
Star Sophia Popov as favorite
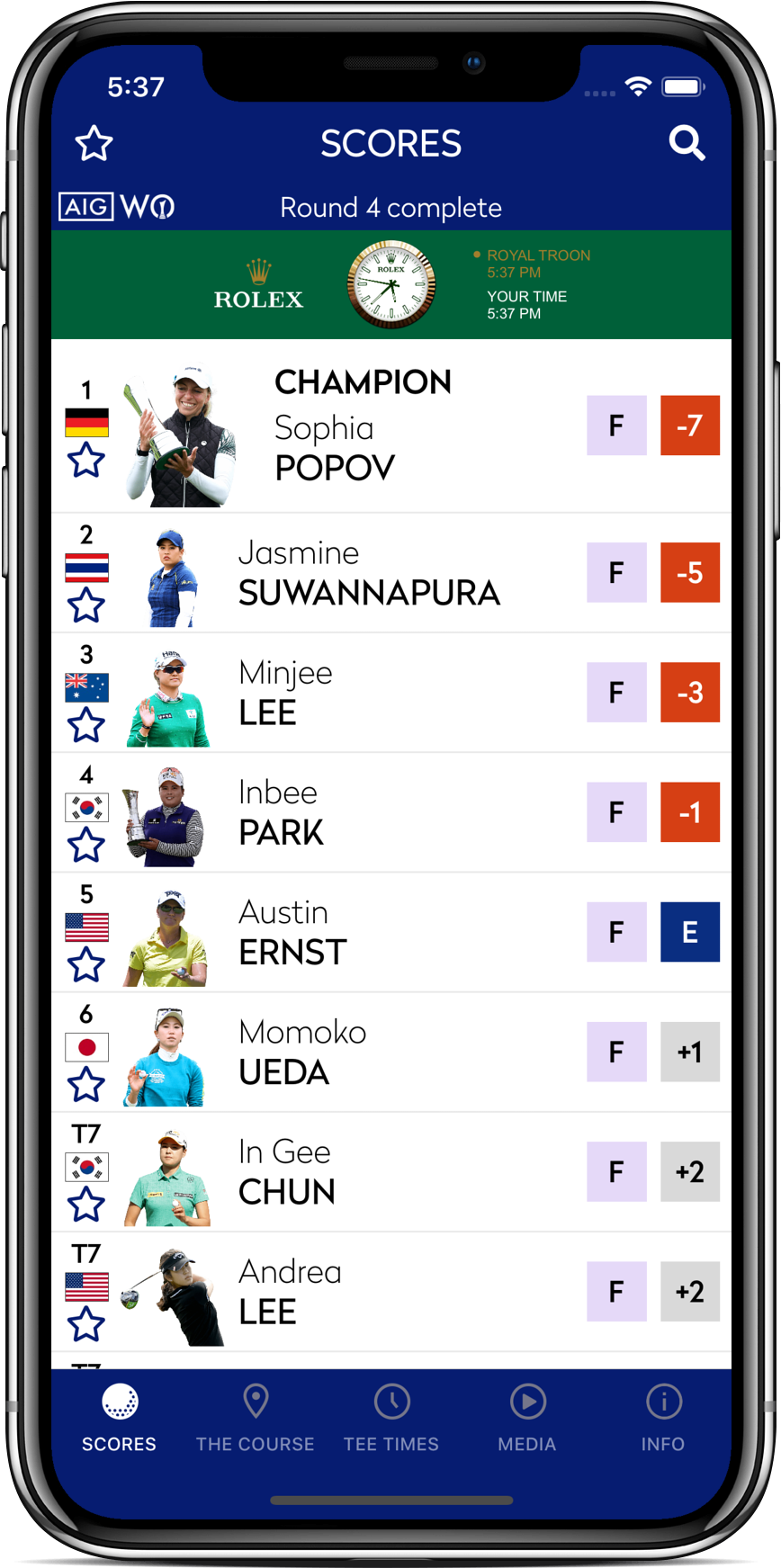click(86, 461)
